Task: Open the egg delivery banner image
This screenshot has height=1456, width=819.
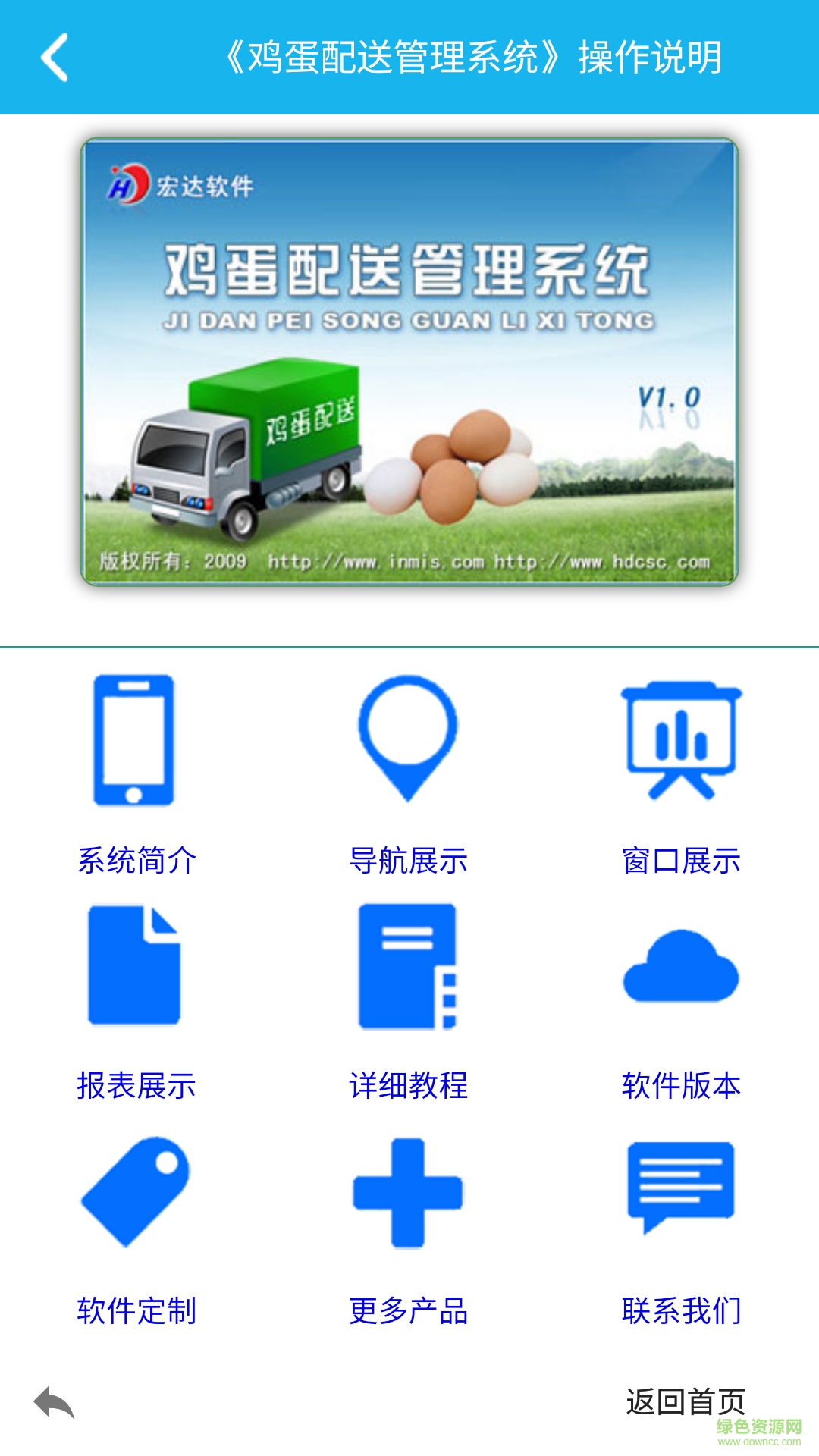Action: point(409,364)
